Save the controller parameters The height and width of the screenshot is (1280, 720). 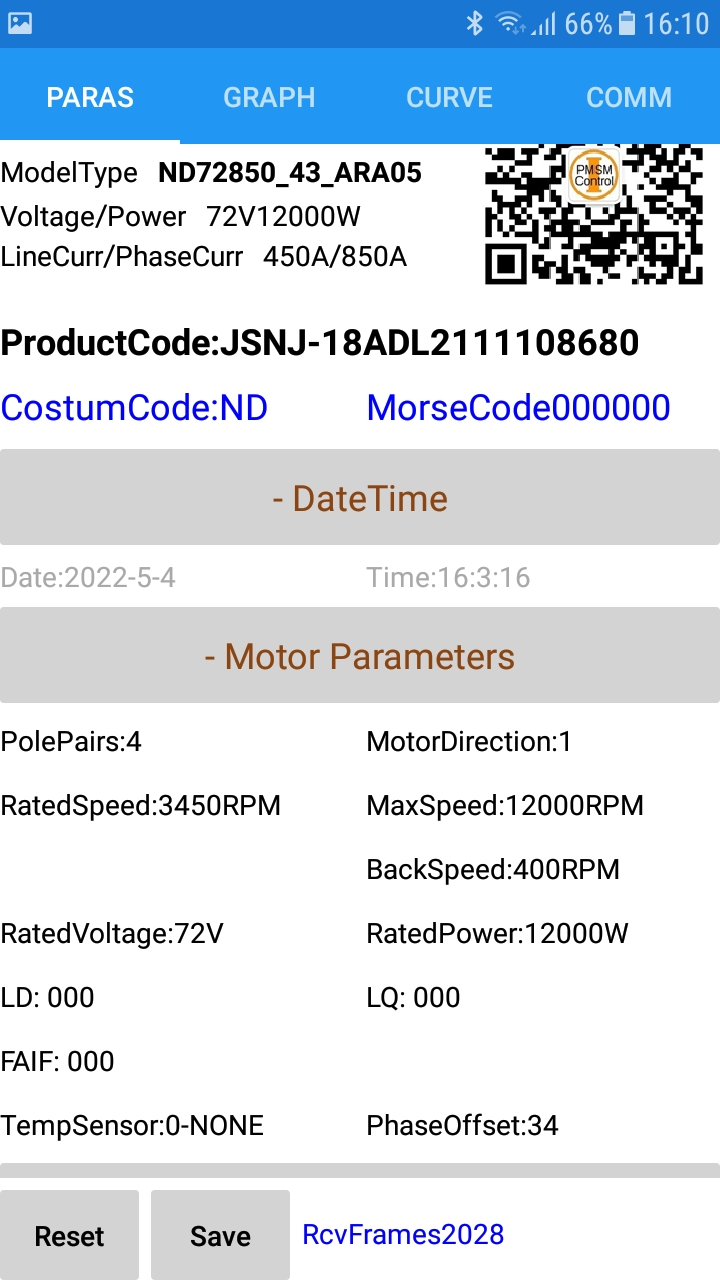click(x=220, y=1236)
